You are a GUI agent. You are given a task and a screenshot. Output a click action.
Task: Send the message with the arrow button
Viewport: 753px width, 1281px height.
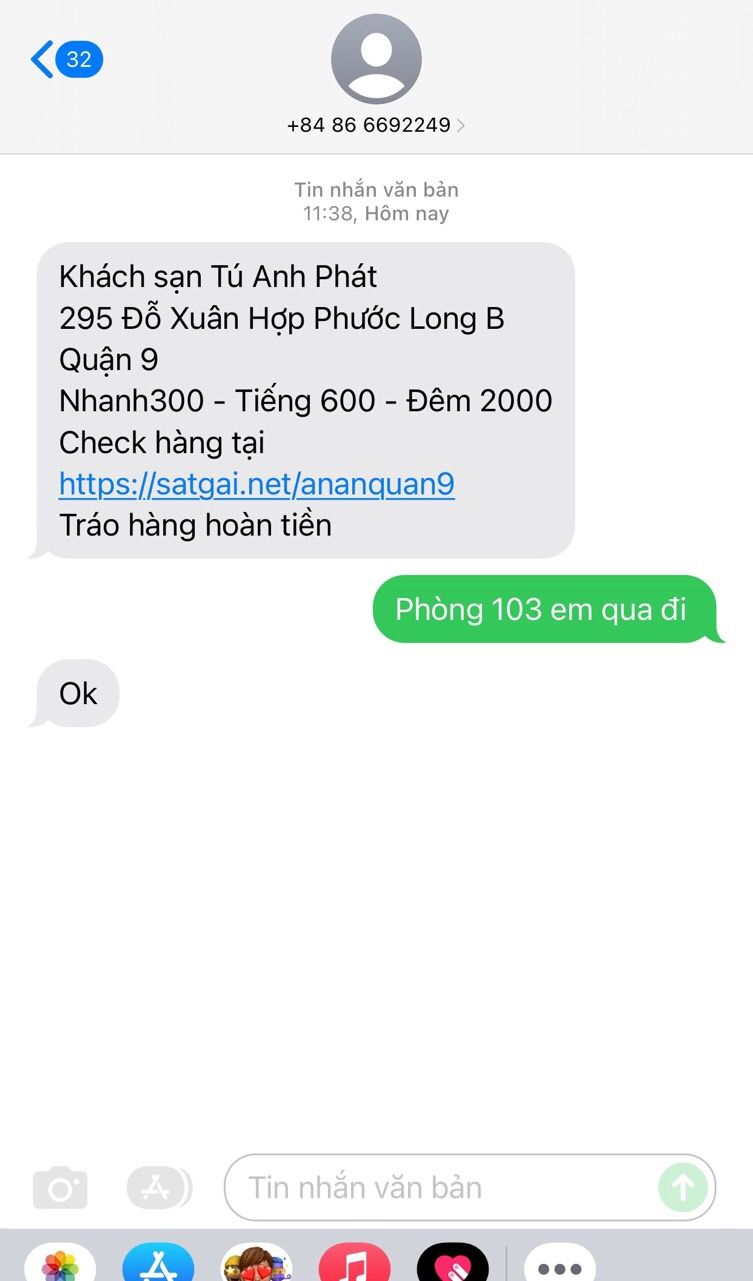[x=683, y=1188]
